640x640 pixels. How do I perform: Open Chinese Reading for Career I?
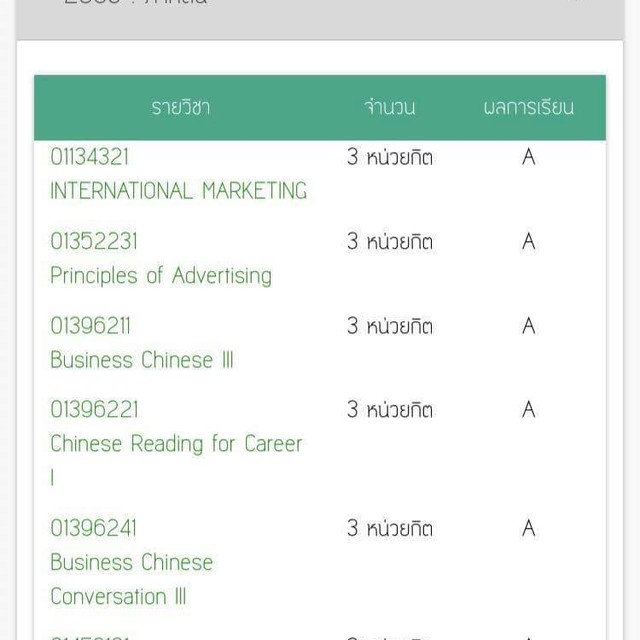pos(176,443)
